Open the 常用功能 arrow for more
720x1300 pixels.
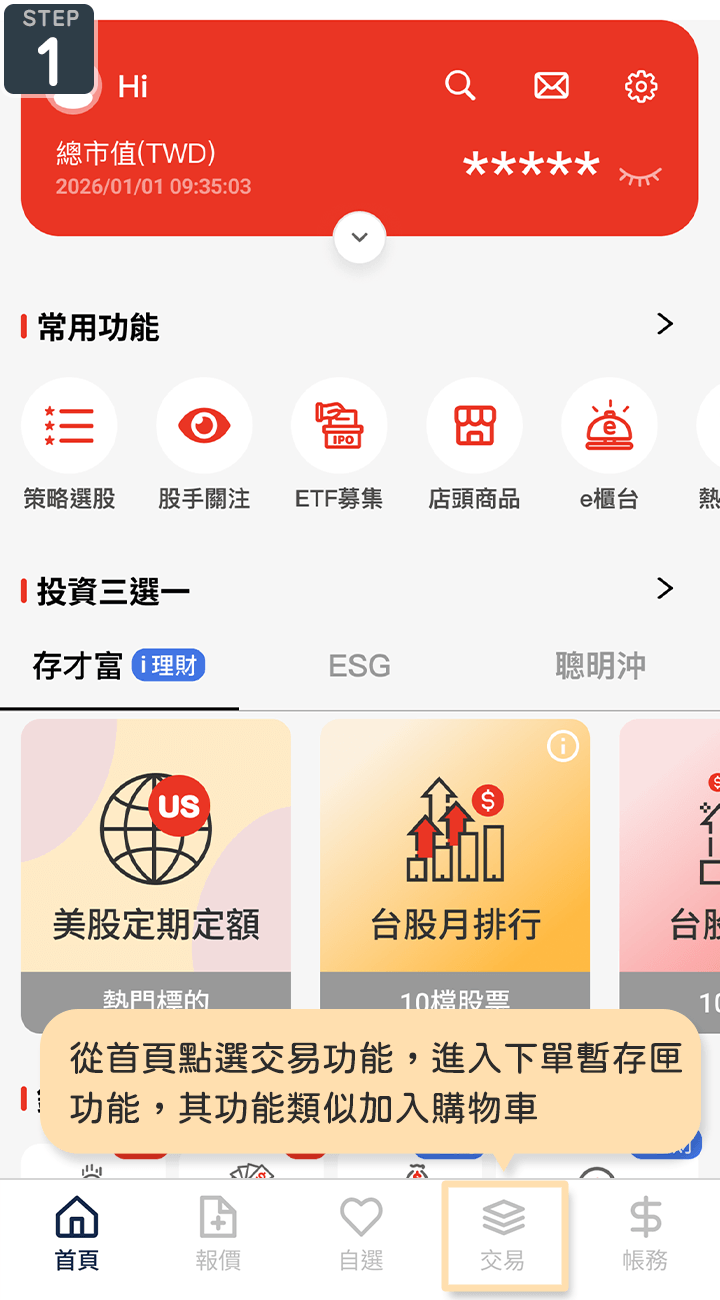665,324
